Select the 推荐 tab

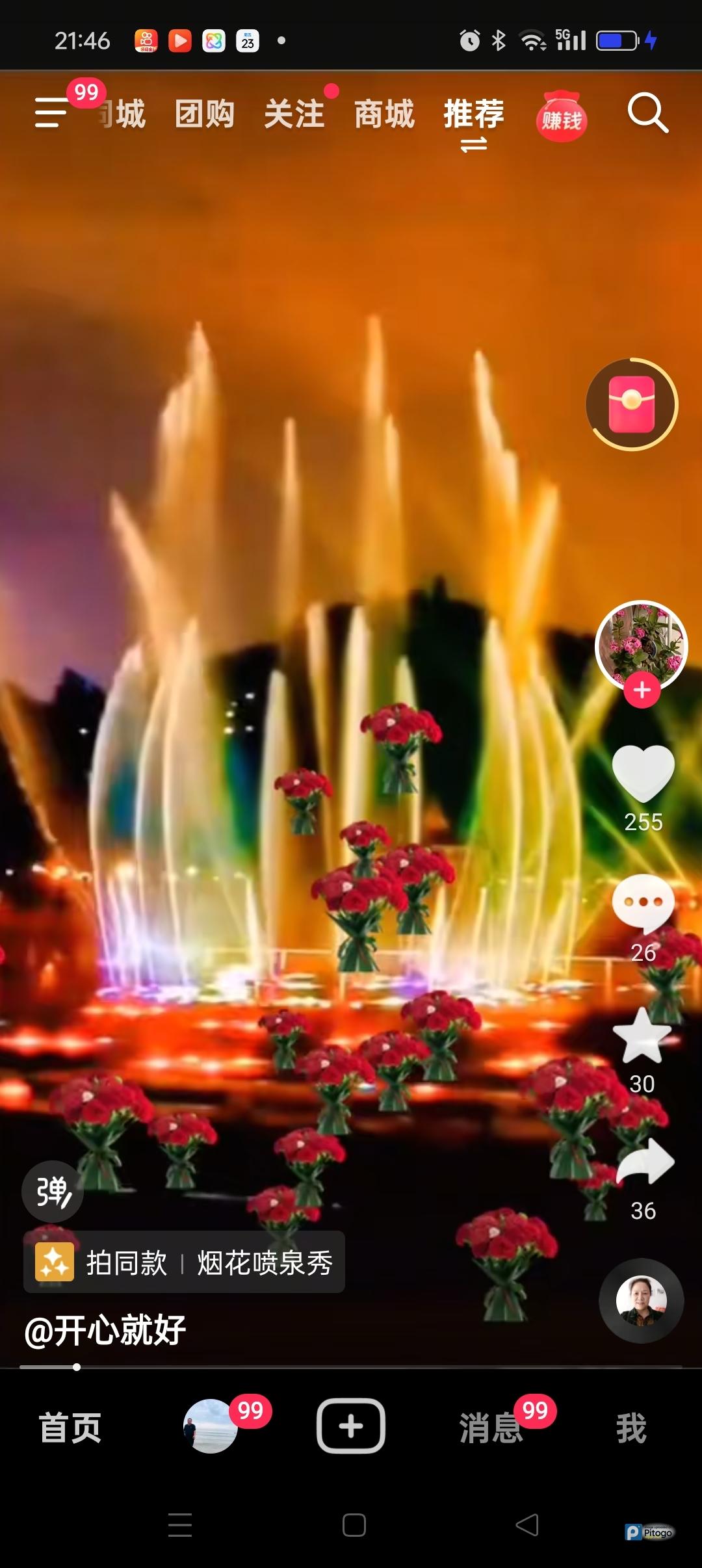(473, 114)
